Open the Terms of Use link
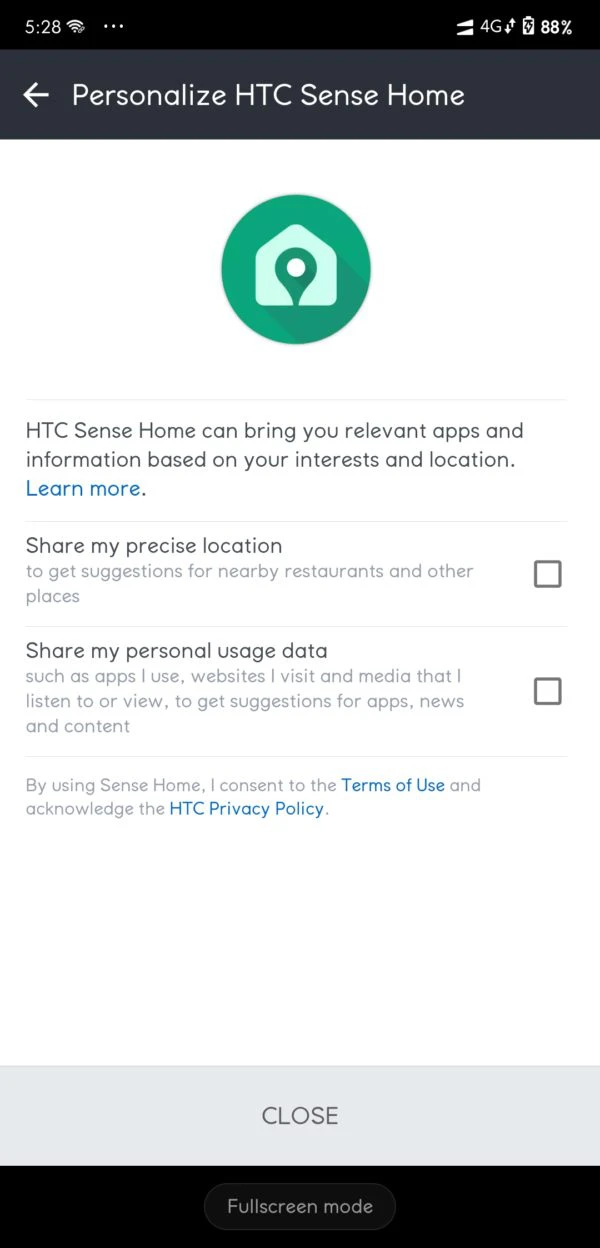Image resolution: width=600 pixels, height=1248 pixels. pyautogui.click(x=393, y=785)
